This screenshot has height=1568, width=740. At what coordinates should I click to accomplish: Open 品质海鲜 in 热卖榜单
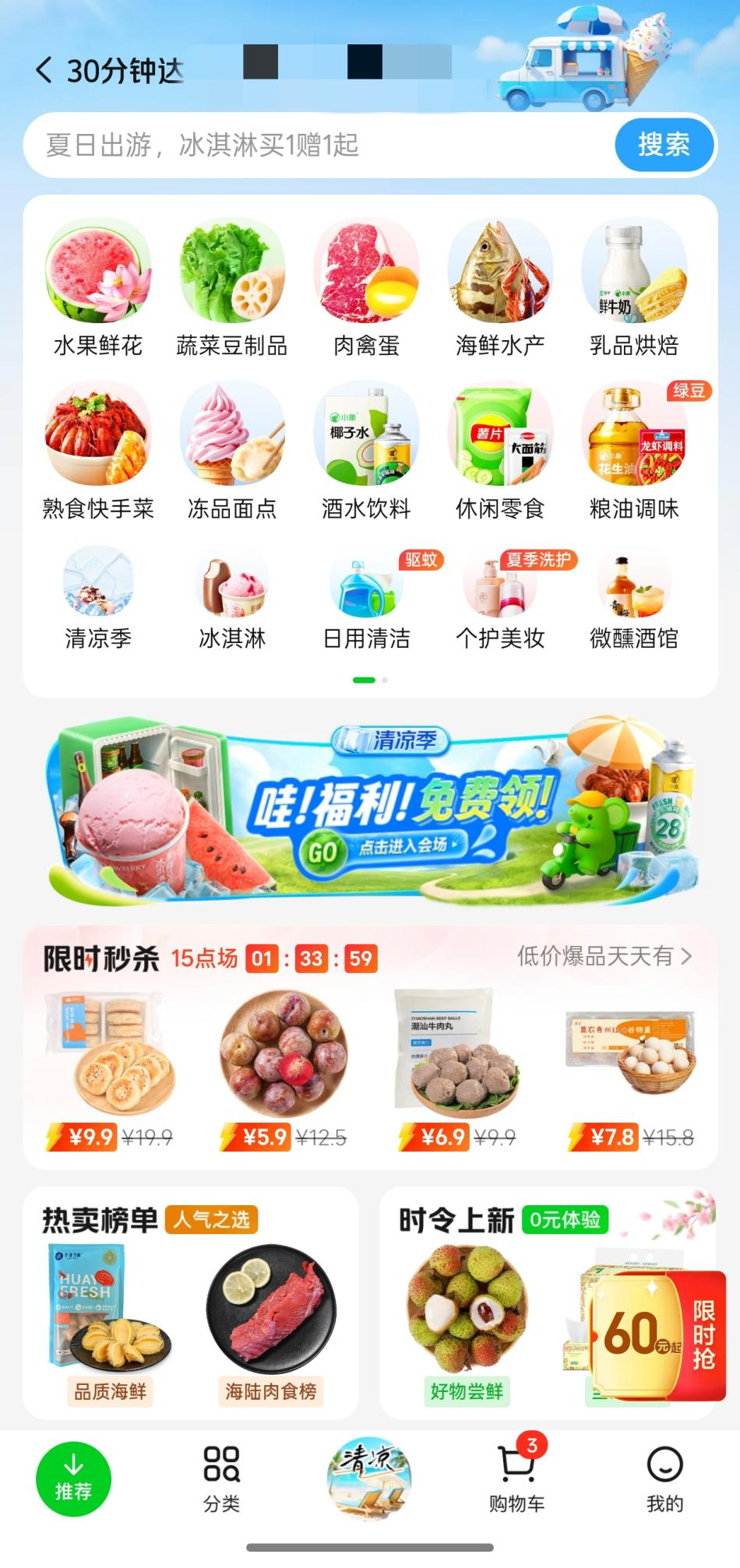(x=110, y=1324)
